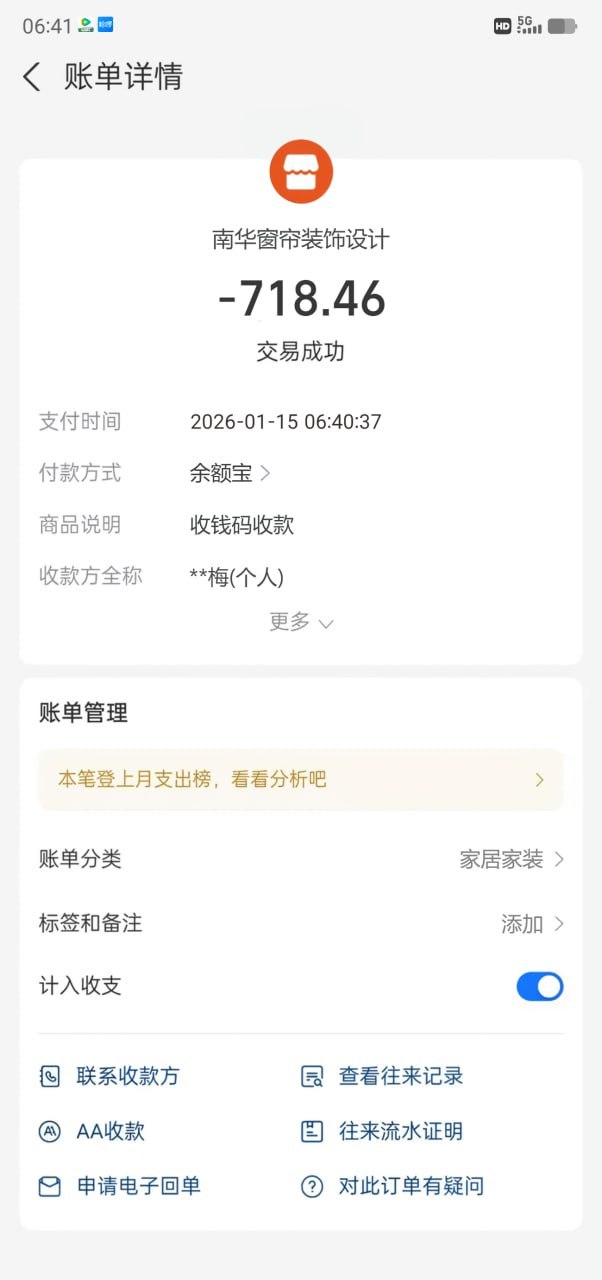The height and width of the screenshot is (1280, 602).
Task: Open the 本笔登上月支出榜 analysis banner
Action: [300, 779]
